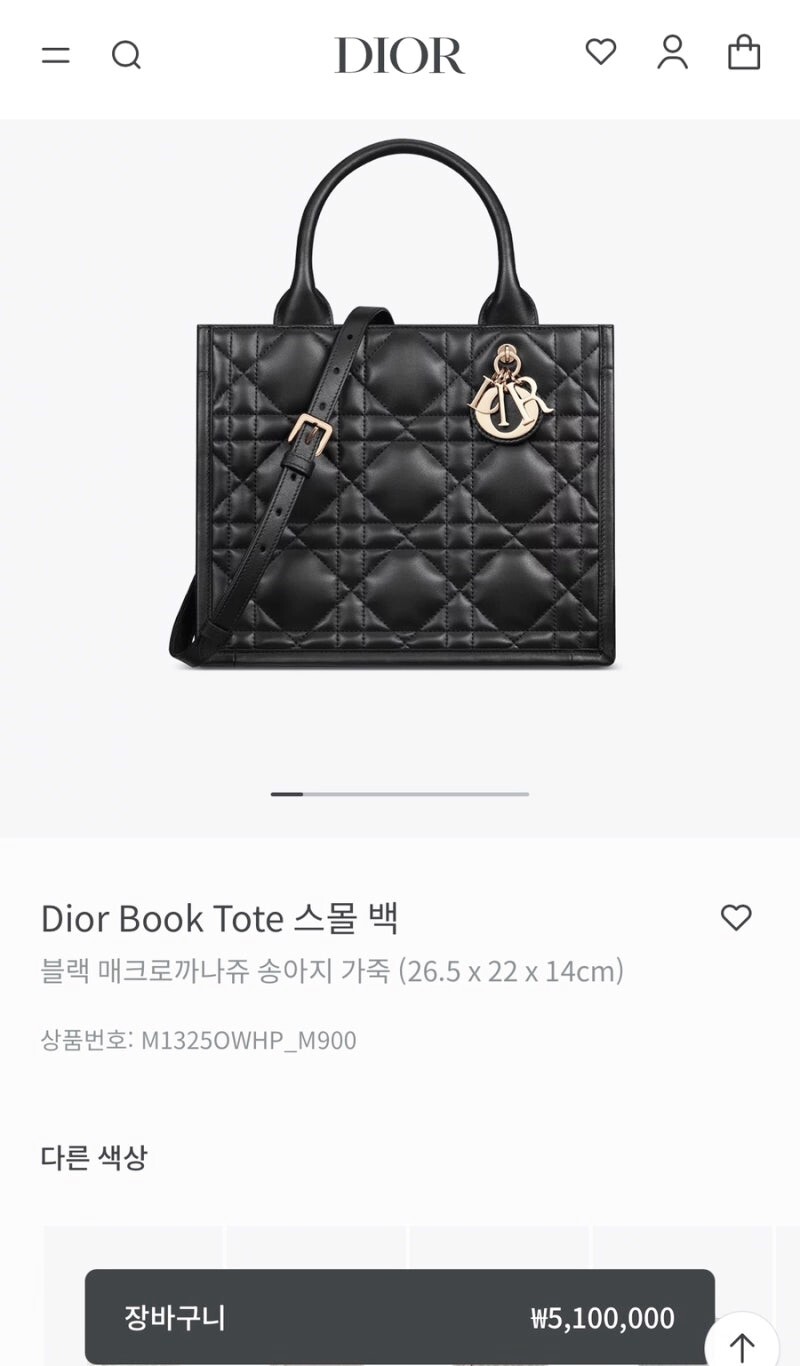The height and width of the screenshot is (1366, 800).
Task: Open the hamburger menu
Action: pos(56,55)
